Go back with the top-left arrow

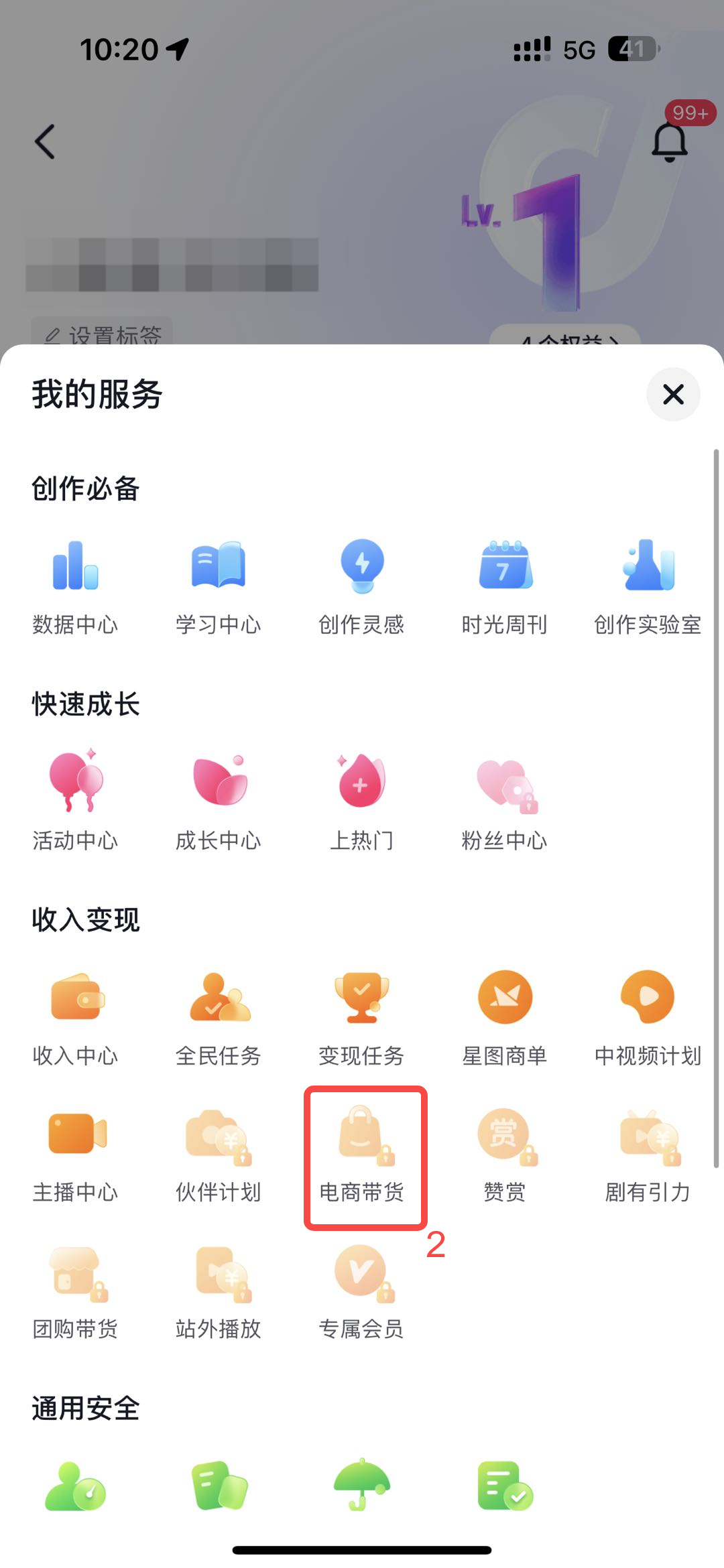pyautogui.click(x=44, y=141)
